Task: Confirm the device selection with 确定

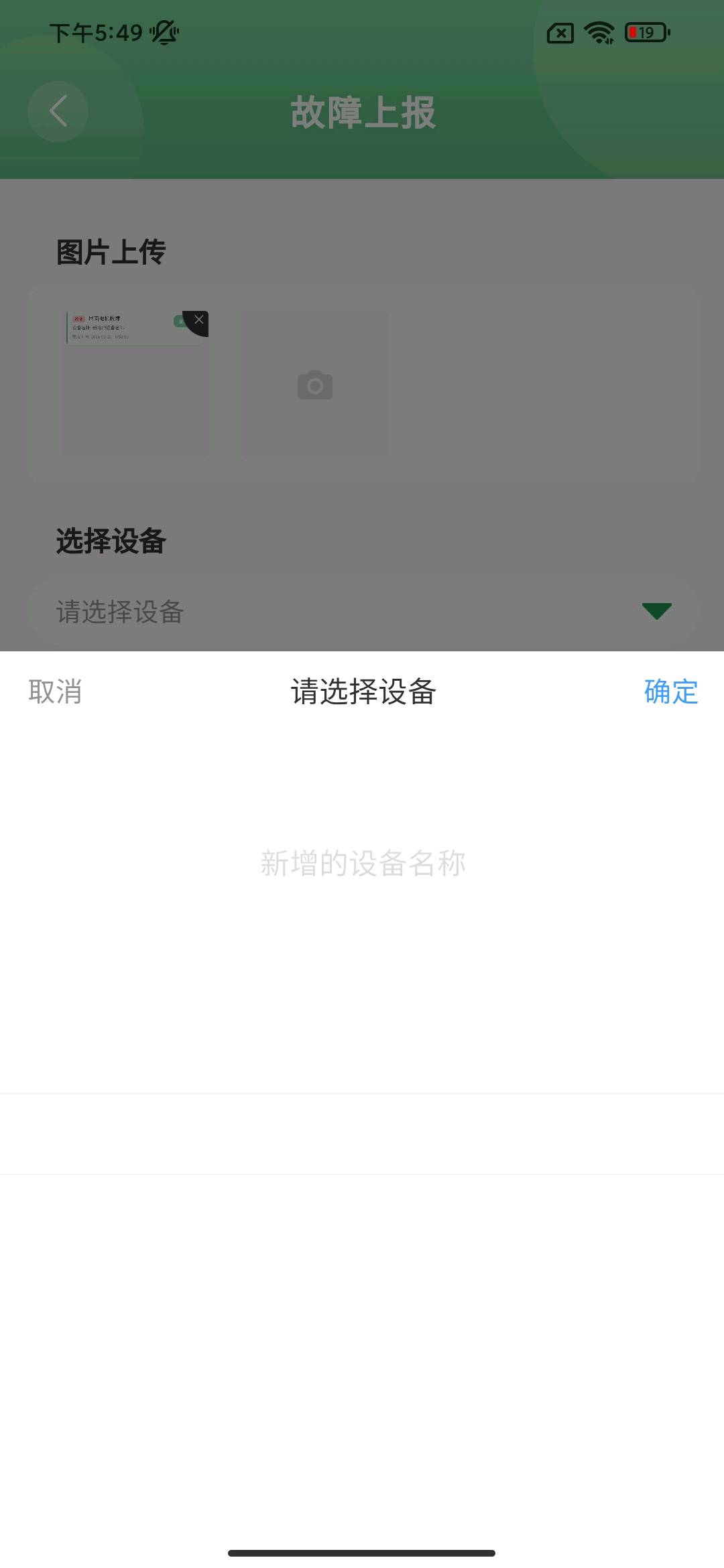Action: click(670, 692)
